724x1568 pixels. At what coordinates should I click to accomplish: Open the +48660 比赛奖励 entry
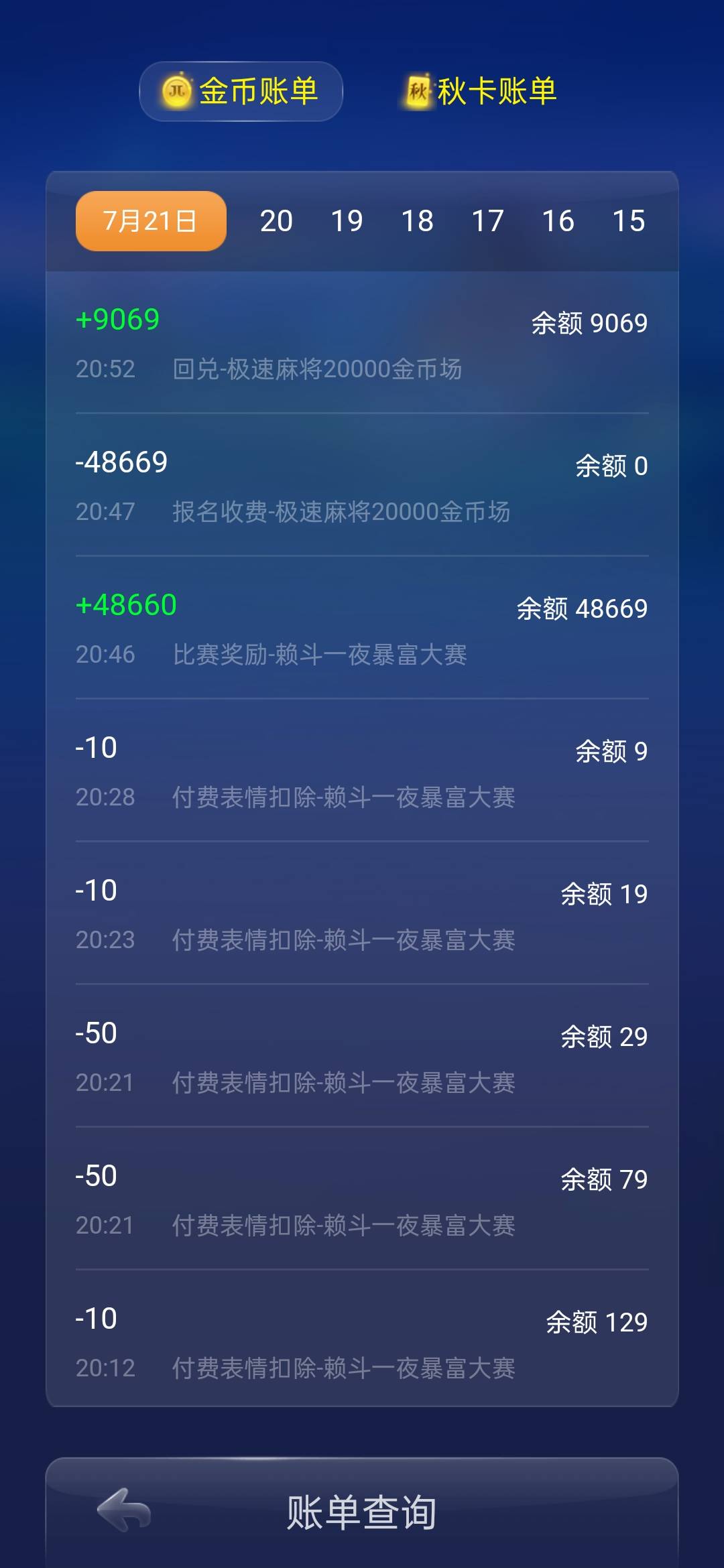pyautogui.click(x=362, y=630)
